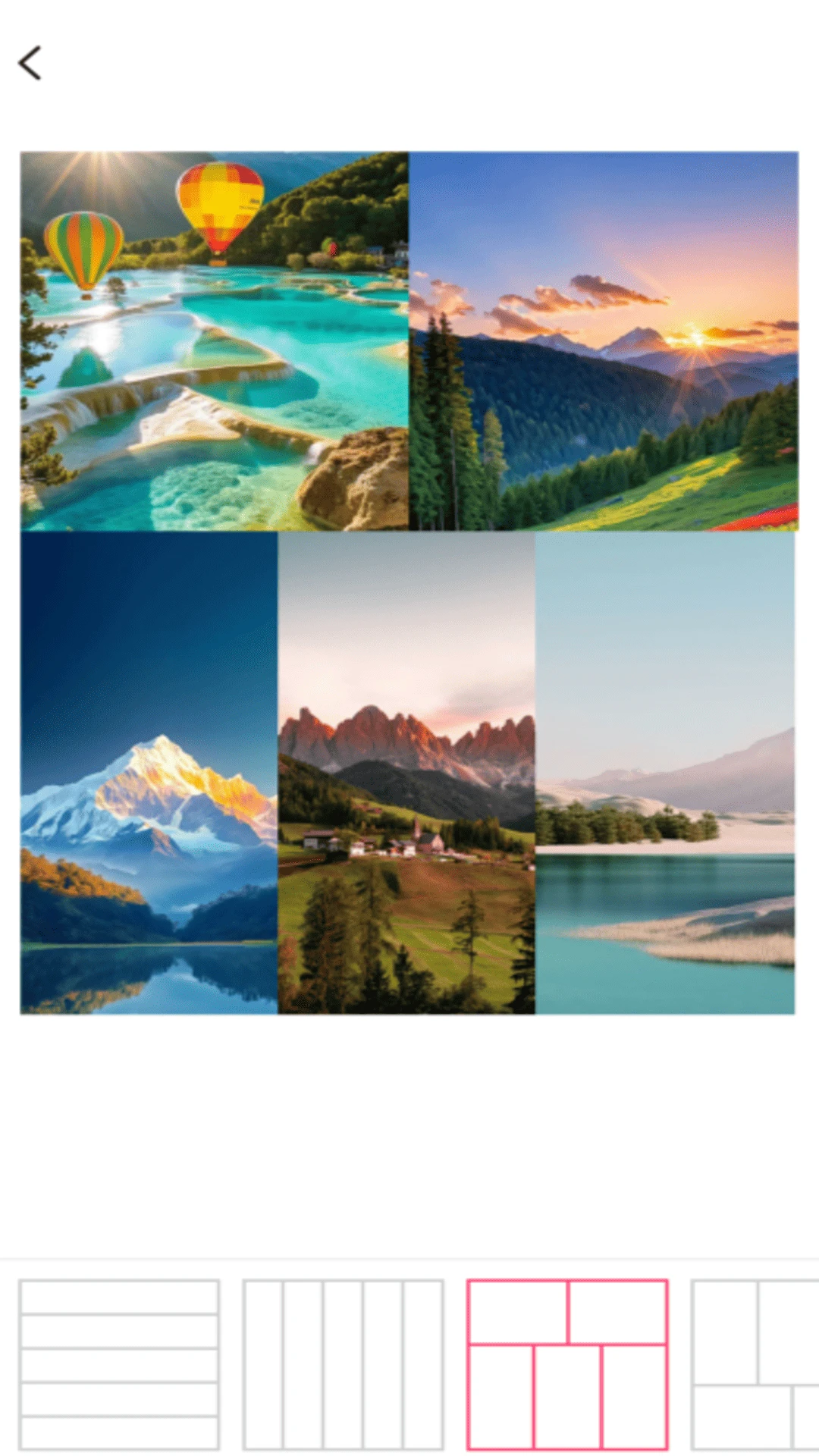This screenshot has width=819, height=1456.
Task: Pick the highlighted two-over-three layout
Action: click(567, 1365)
